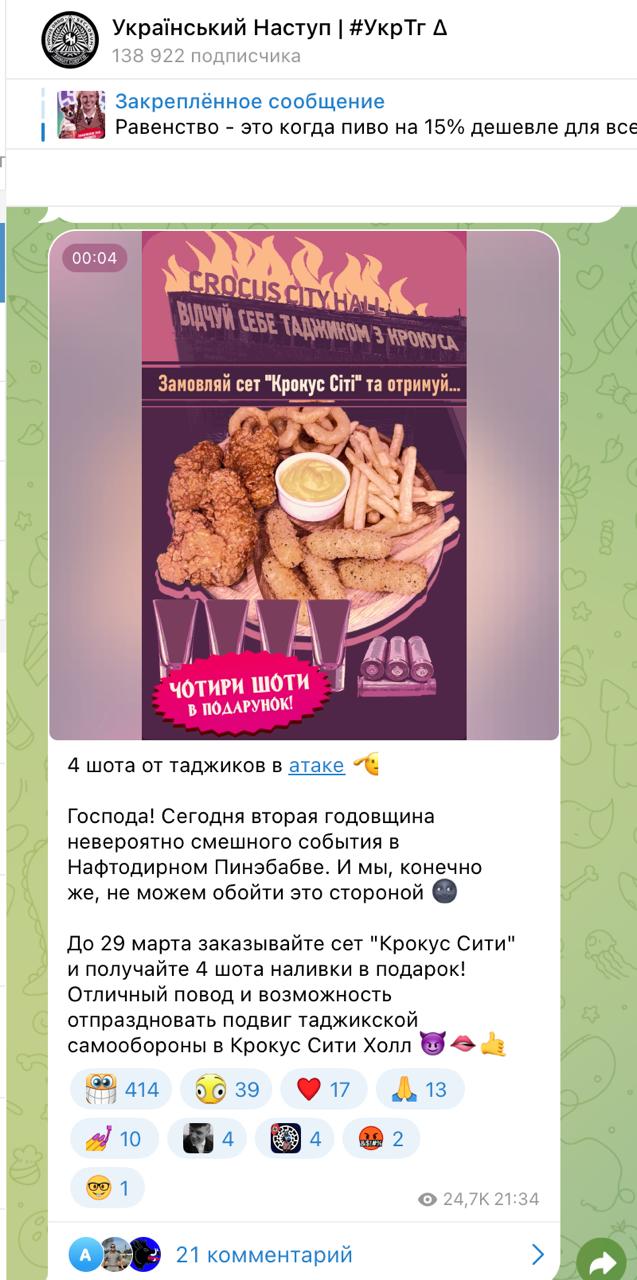
Task: Add the grinning reaction with 414
Action: click(x=121, y=1089)
